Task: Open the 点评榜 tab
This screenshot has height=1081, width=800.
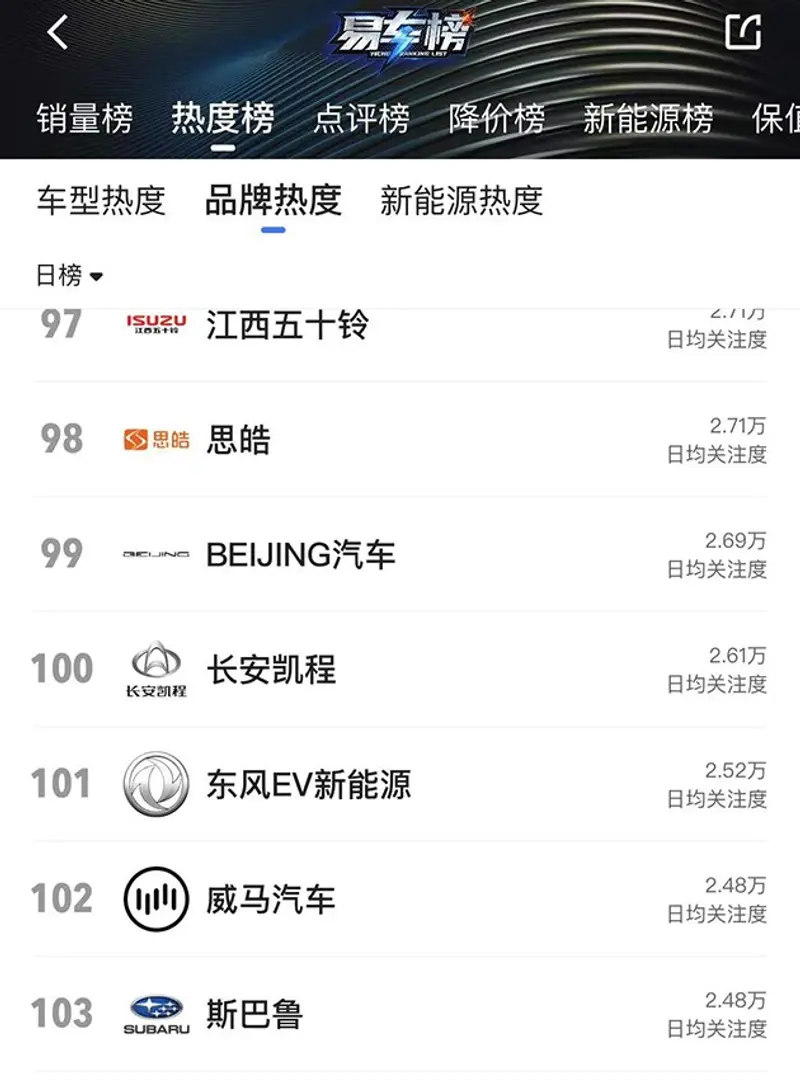Action: [x=361, y=119]
